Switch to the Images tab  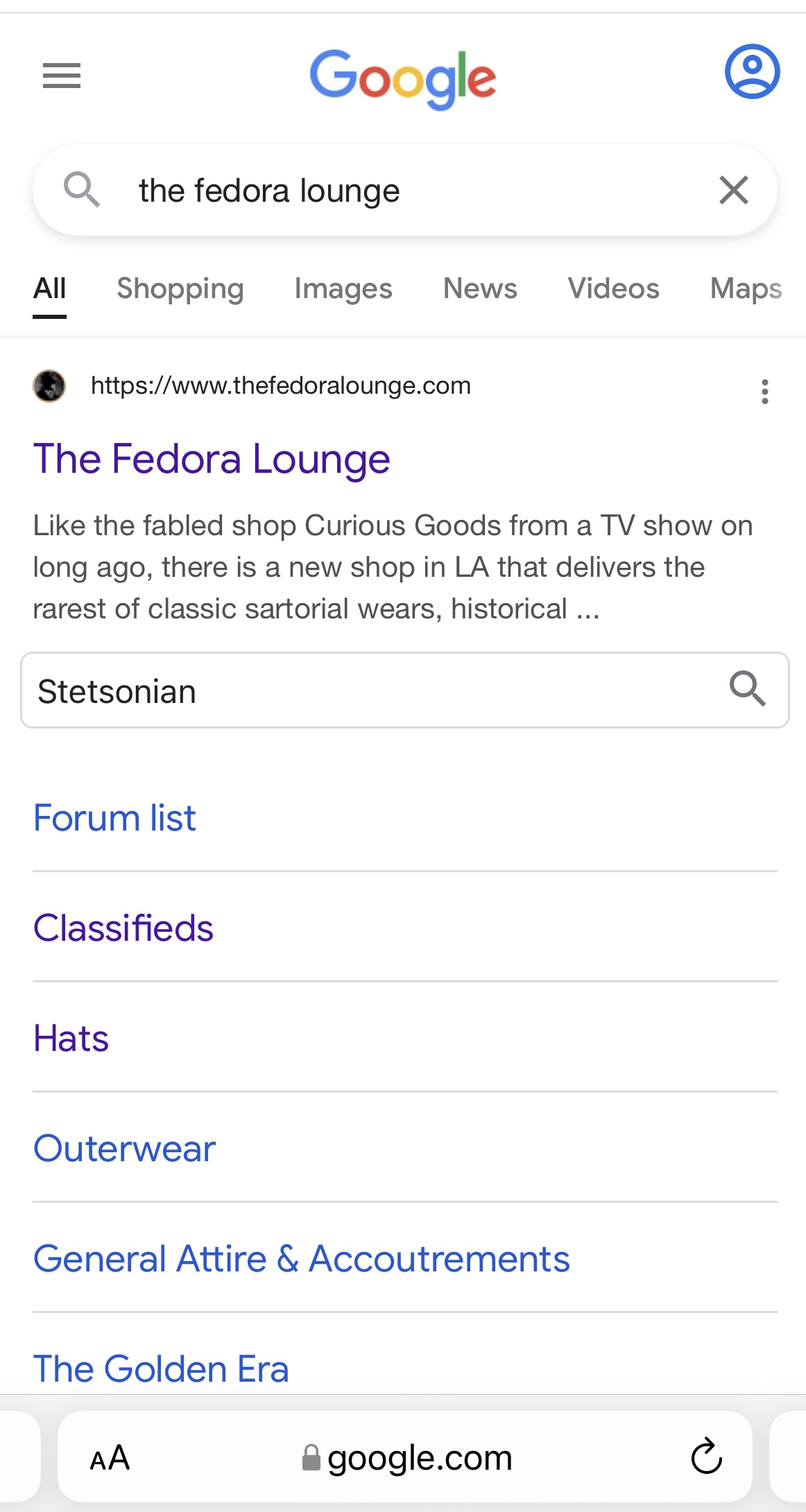(343, 289)
